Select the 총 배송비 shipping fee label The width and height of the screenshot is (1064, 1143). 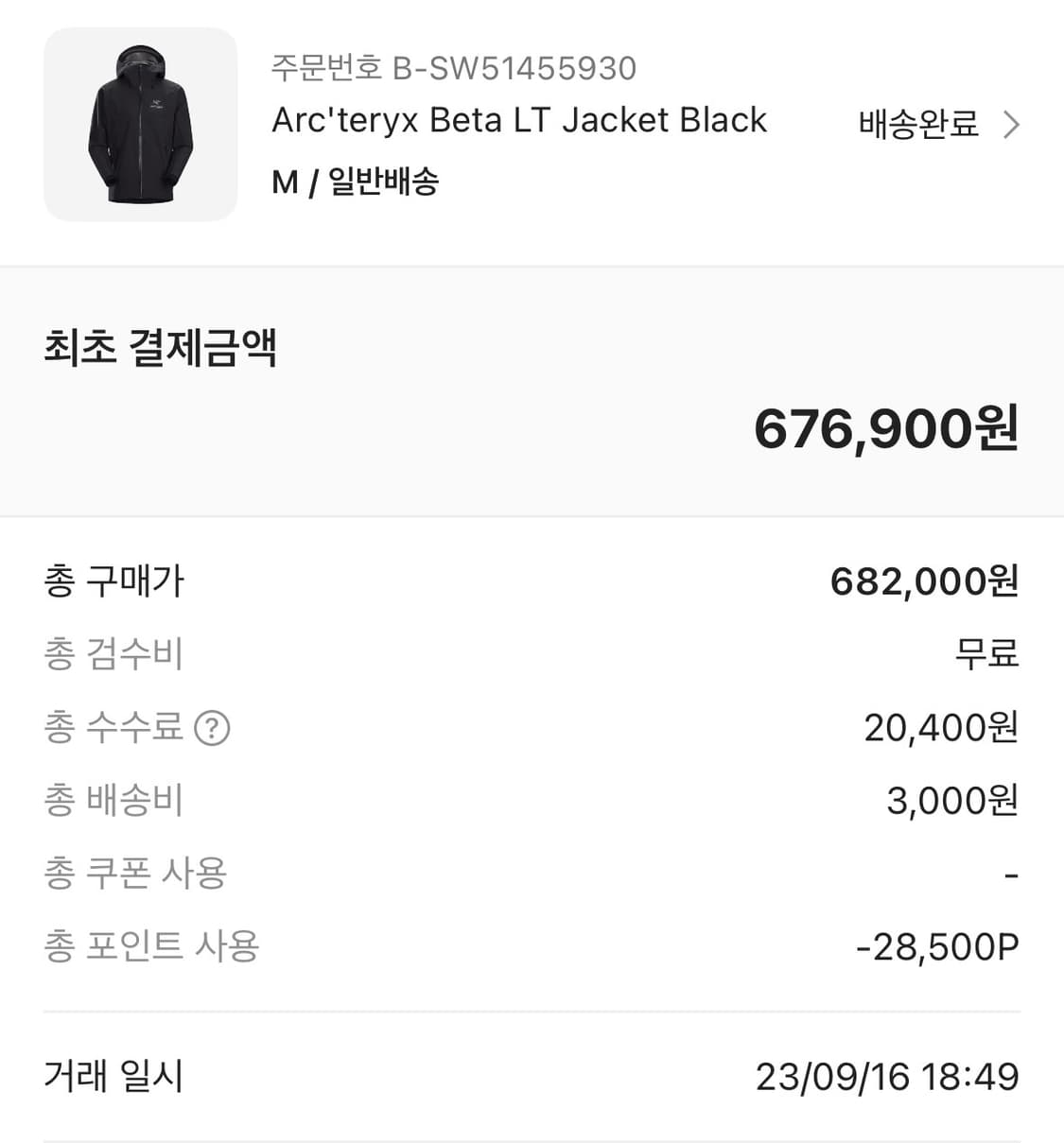113,801
